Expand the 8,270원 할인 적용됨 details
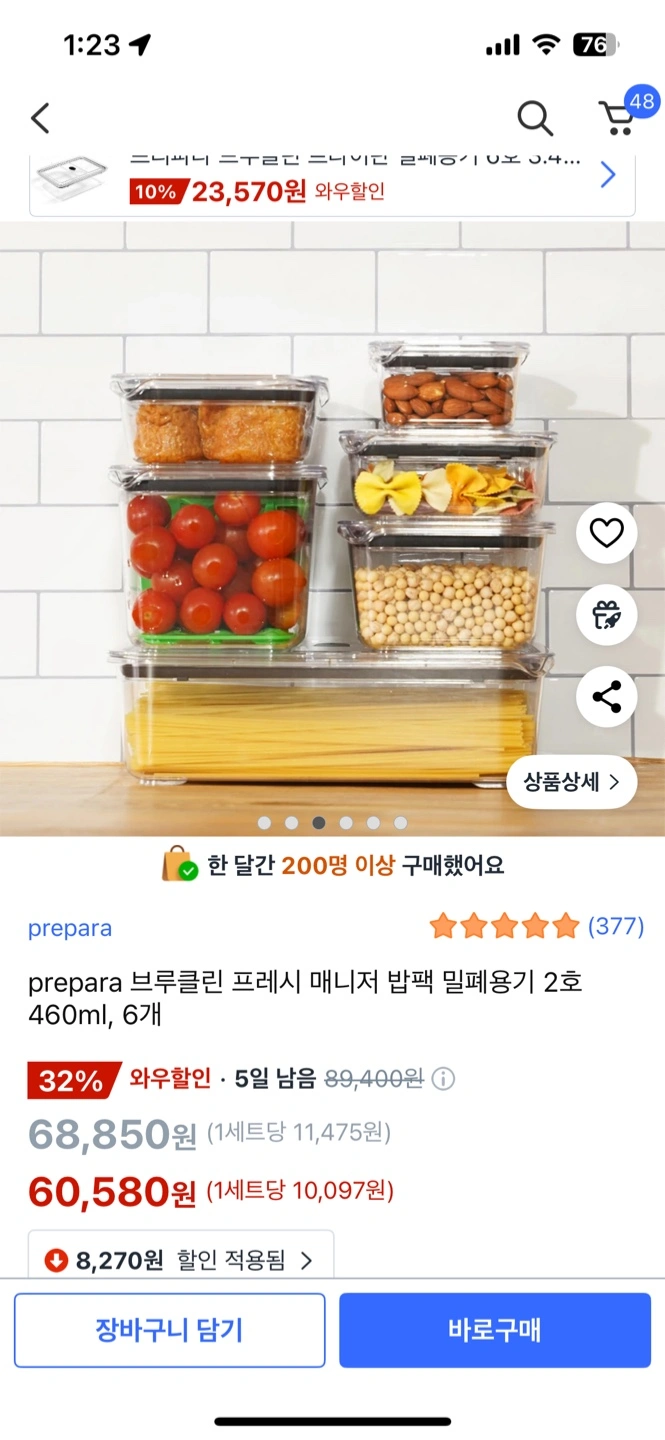This screenshot has height=1440, width=665. [181, 1260]
